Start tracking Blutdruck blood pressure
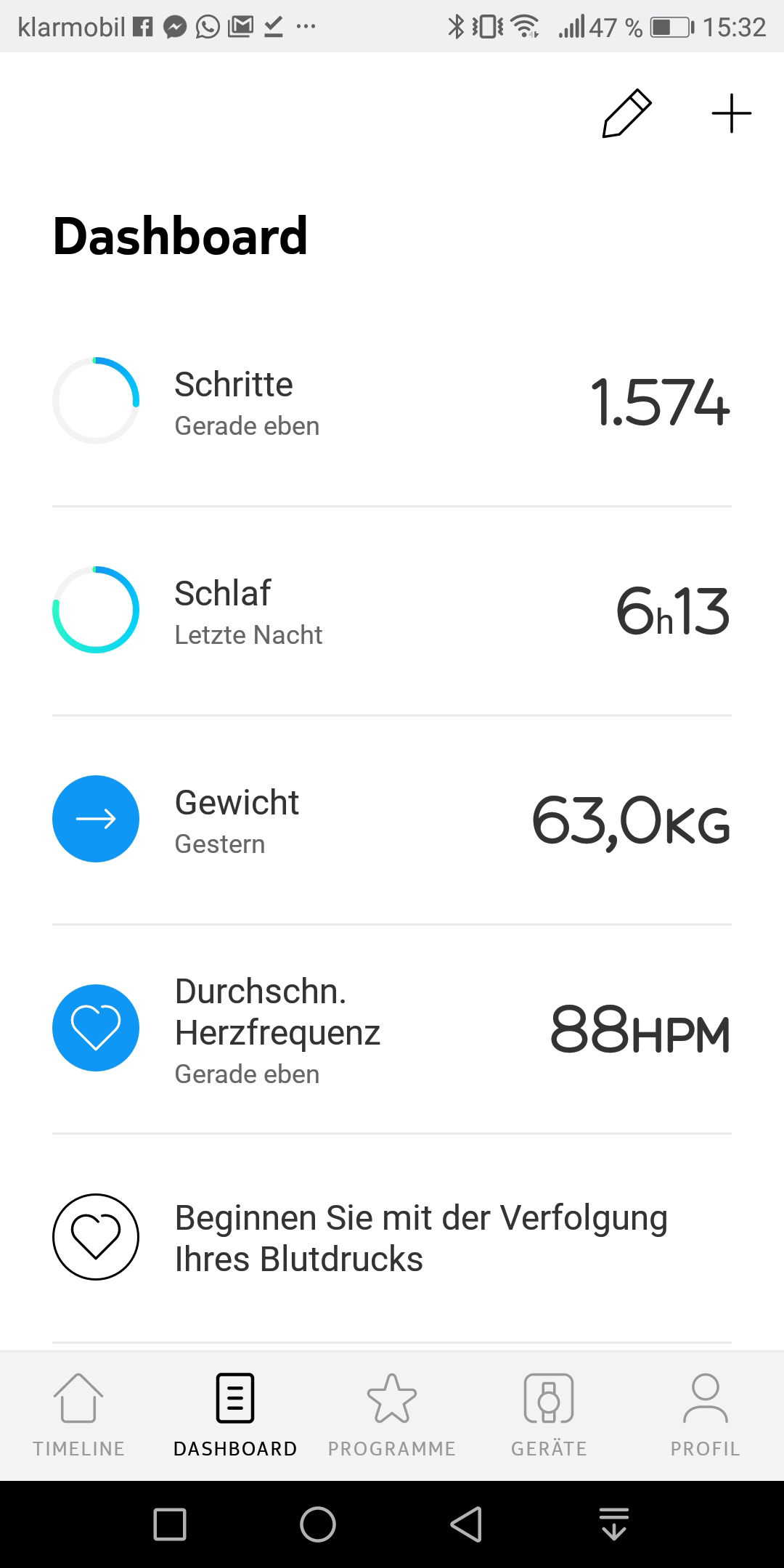This screenshot has width=784, height=1568. tap(392, 1238)
